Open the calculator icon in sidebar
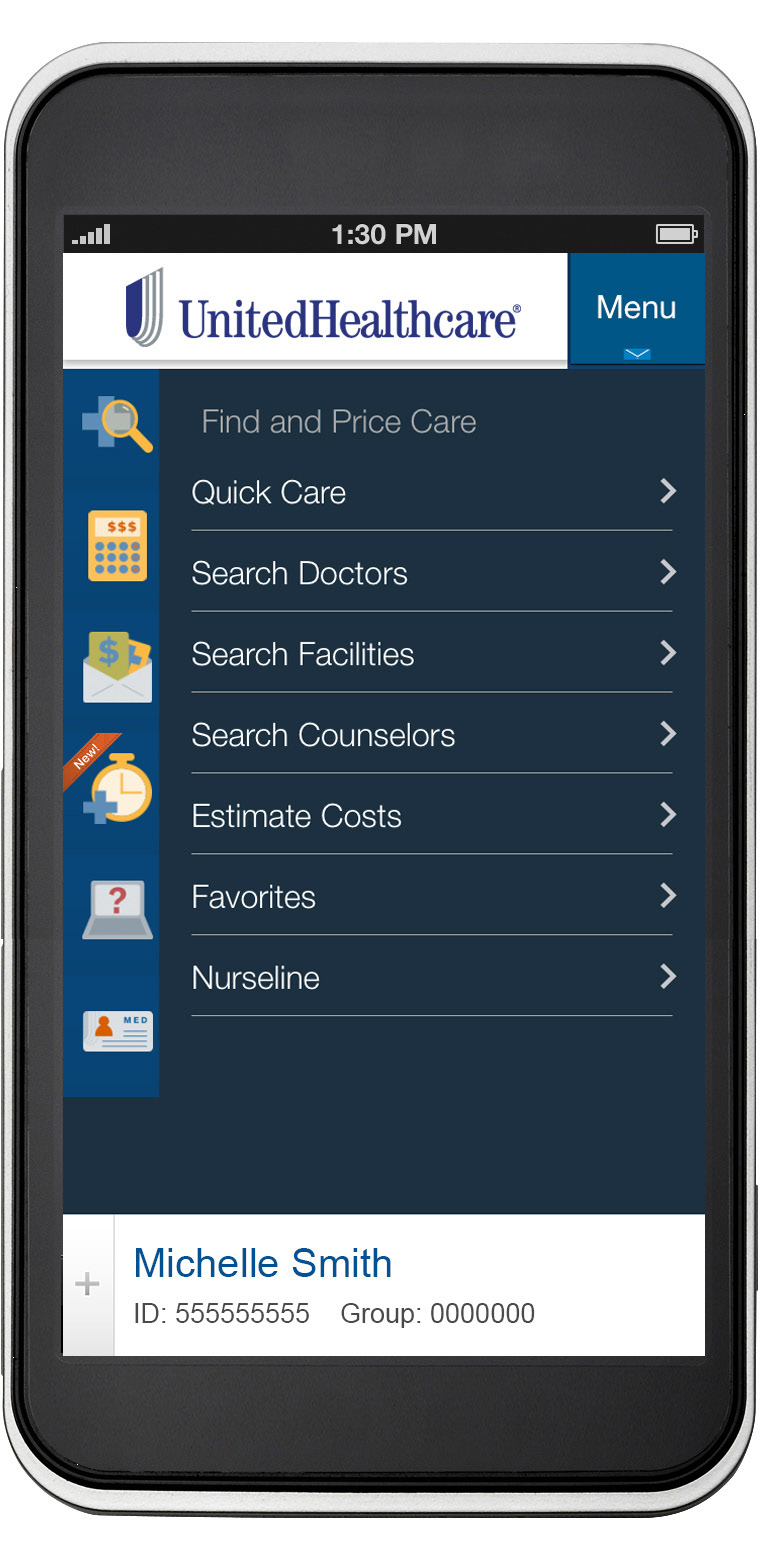The image size is (760, 1563). pos(117,546)
